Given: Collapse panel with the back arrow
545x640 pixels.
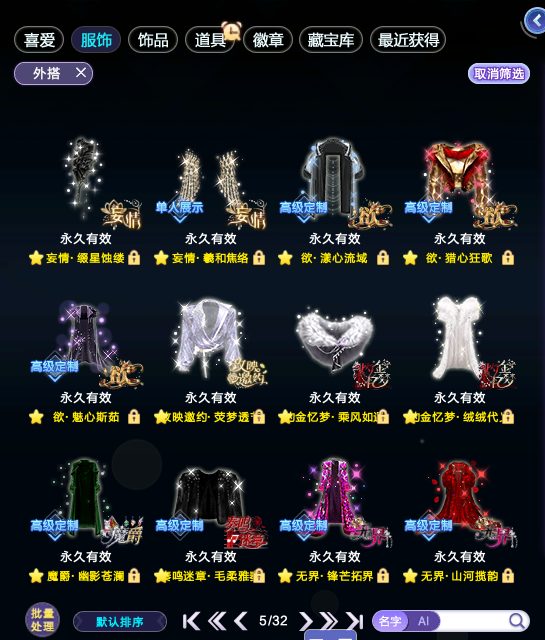Looking at the screenshot, I should click(535, 20).
